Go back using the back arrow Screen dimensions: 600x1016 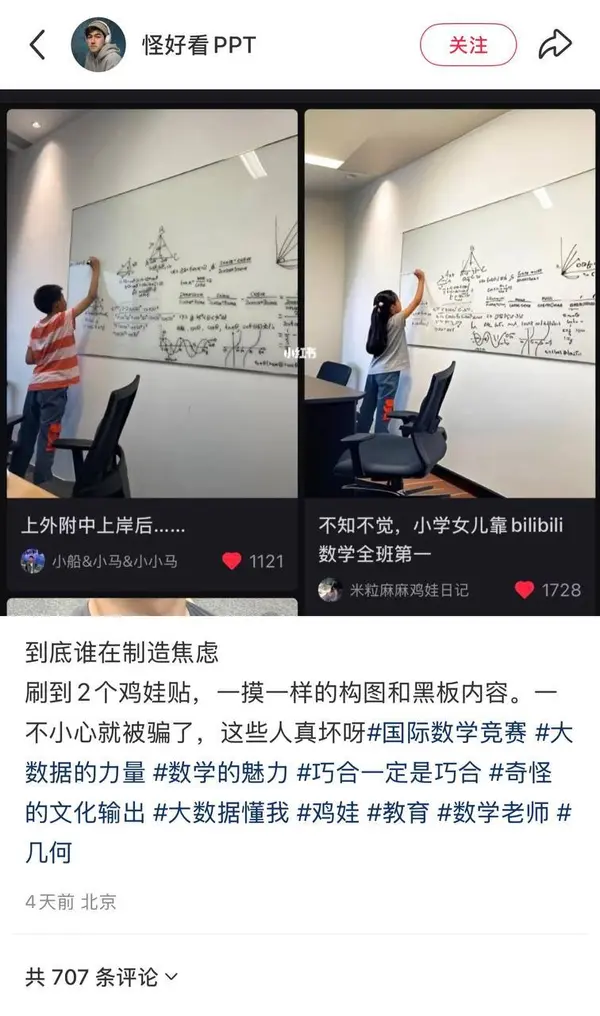click(x=38, y=45)
